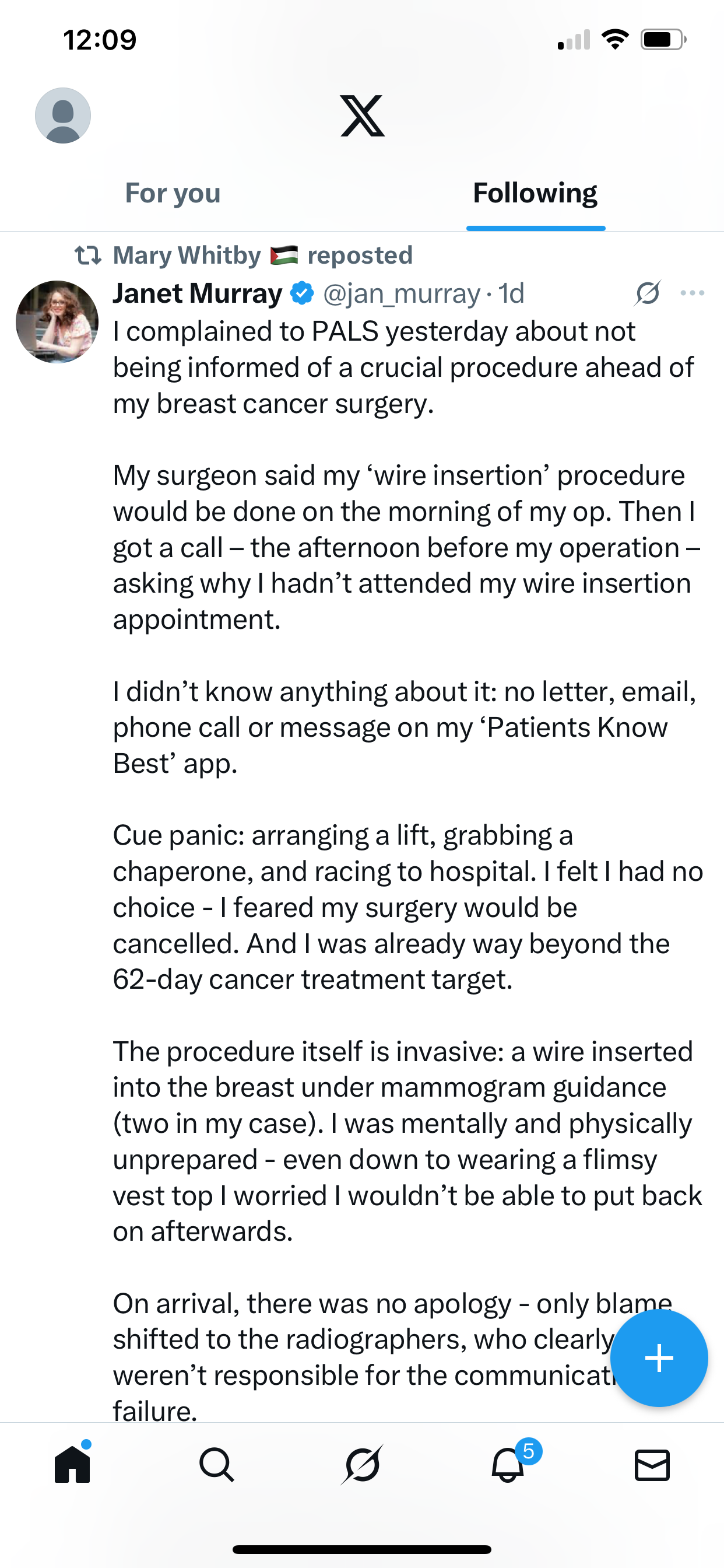Open the Grok tab in bottom bar
The image size is (724, 1568).
coord(362,1464)
